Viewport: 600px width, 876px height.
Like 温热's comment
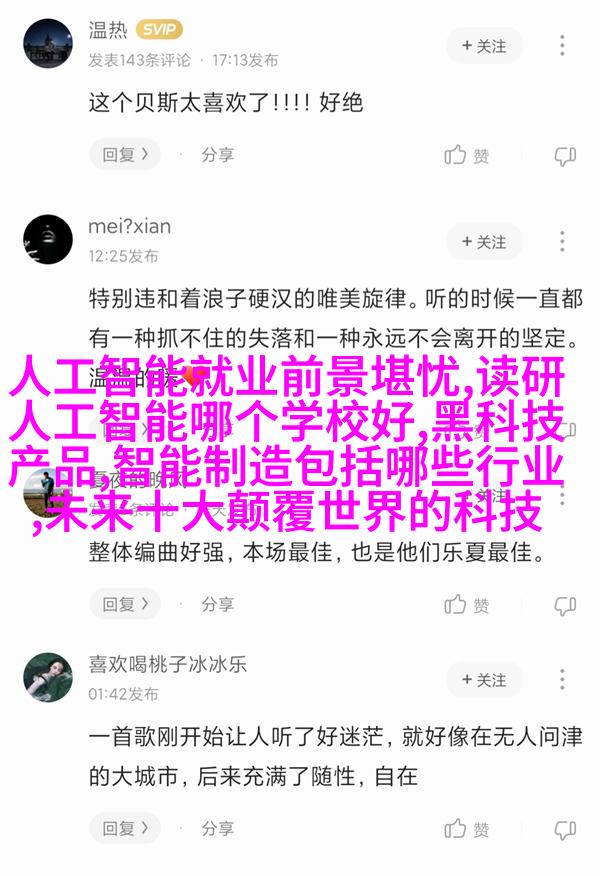click(x=467, y=155)
